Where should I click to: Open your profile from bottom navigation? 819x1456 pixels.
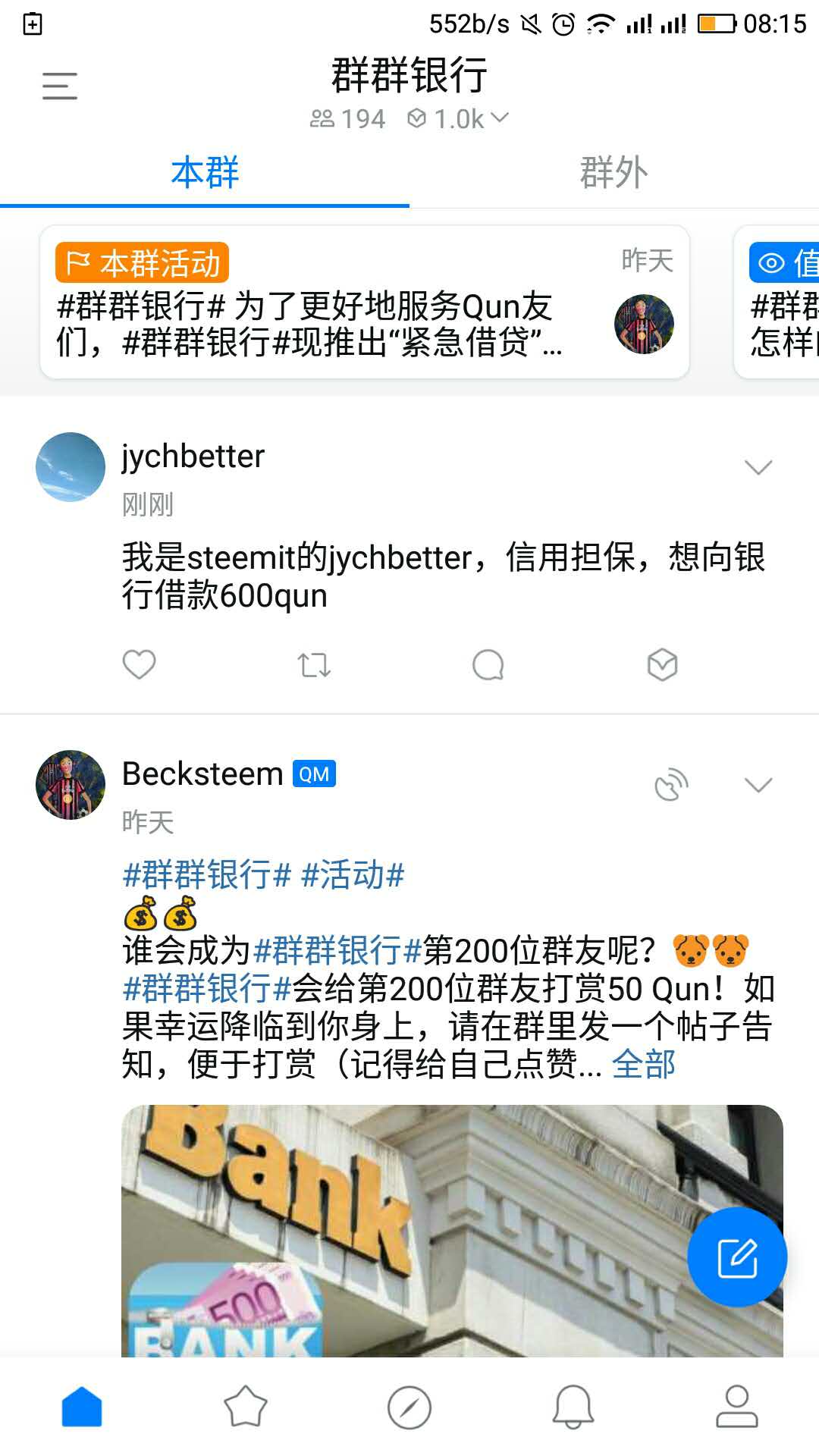click(x=737, y=1406)
